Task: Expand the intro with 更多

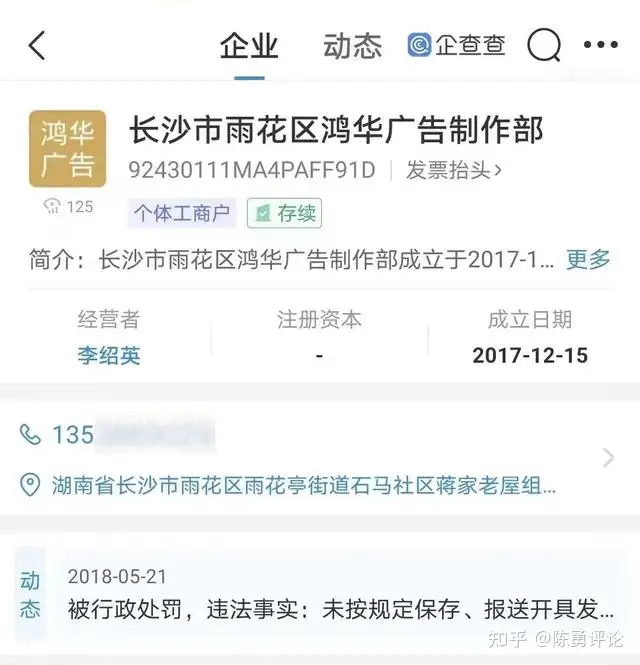Action: (588, 259)
